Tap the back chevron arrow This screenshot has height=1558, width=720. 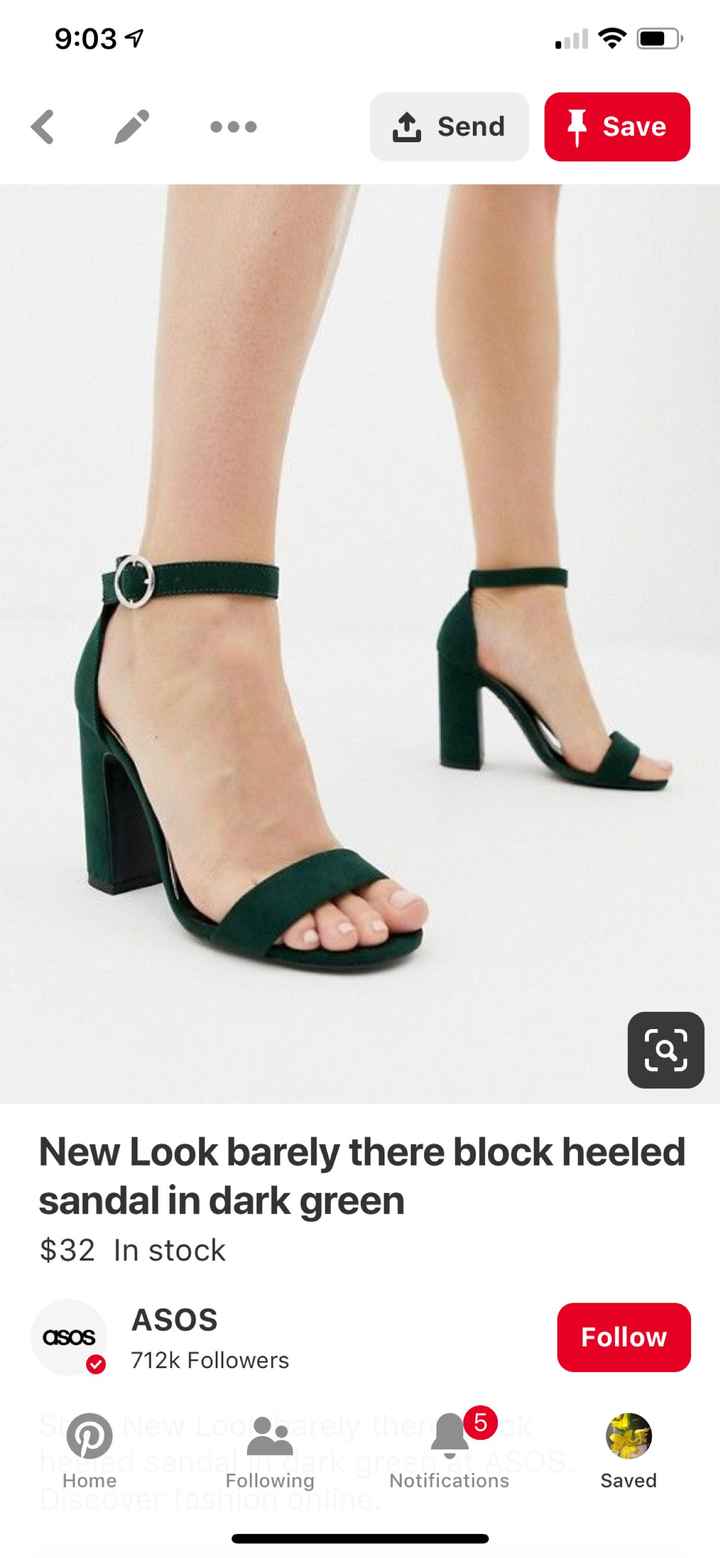(42, 126)
